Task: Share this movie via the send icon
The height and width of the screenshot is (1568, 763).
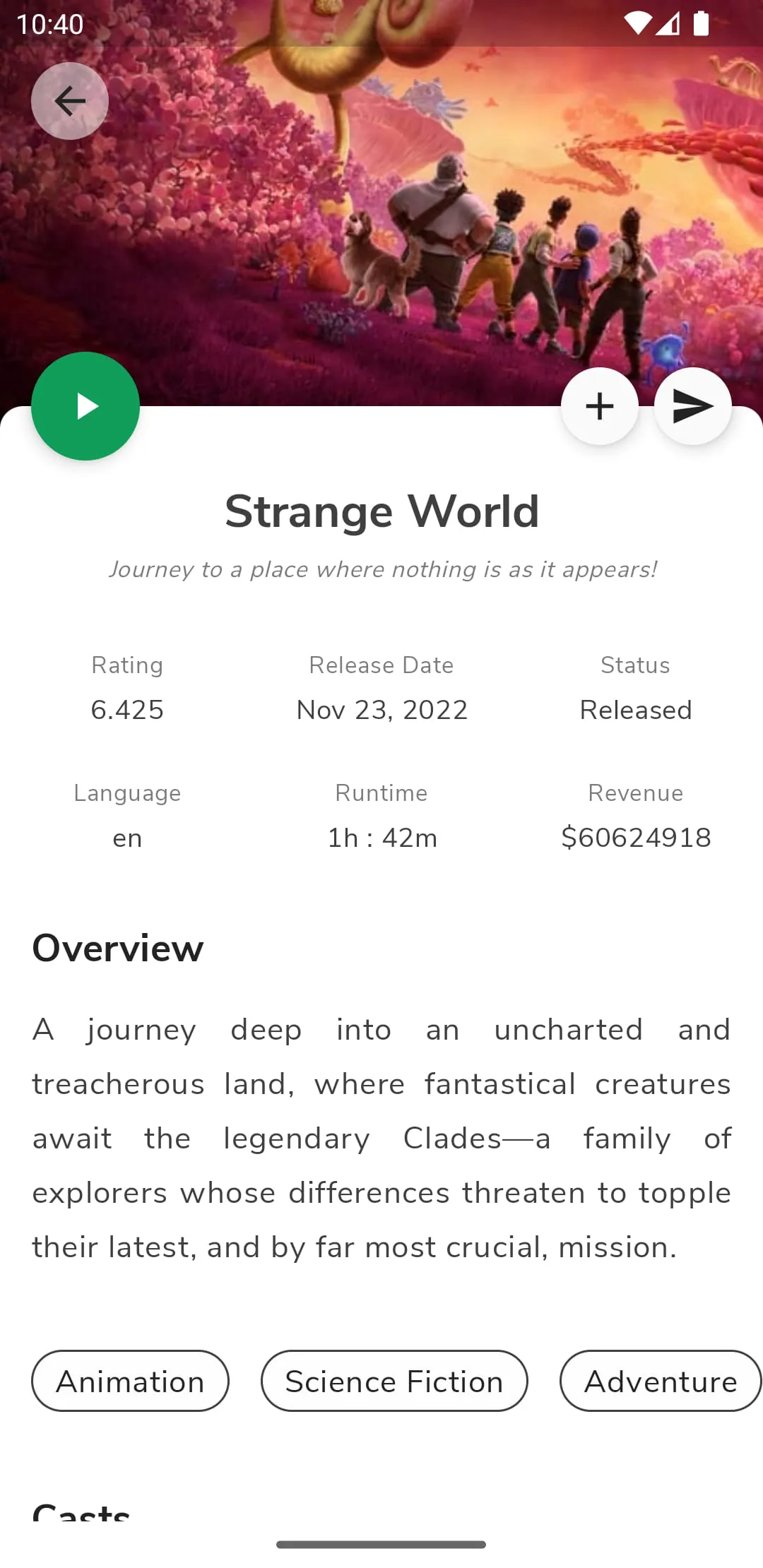Action: click(x=693, y=406)
